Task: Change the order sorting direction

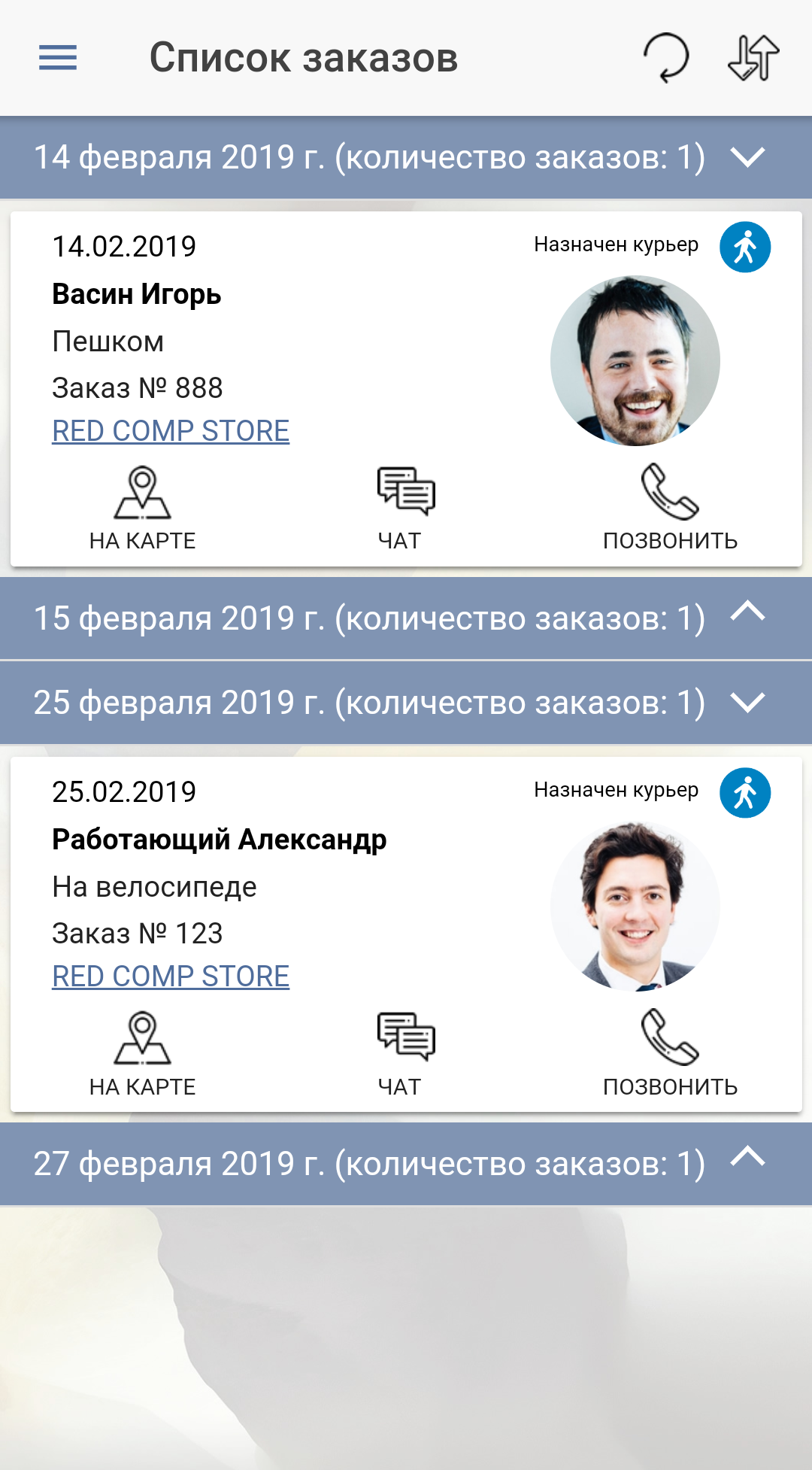Action: click(753, 57)
